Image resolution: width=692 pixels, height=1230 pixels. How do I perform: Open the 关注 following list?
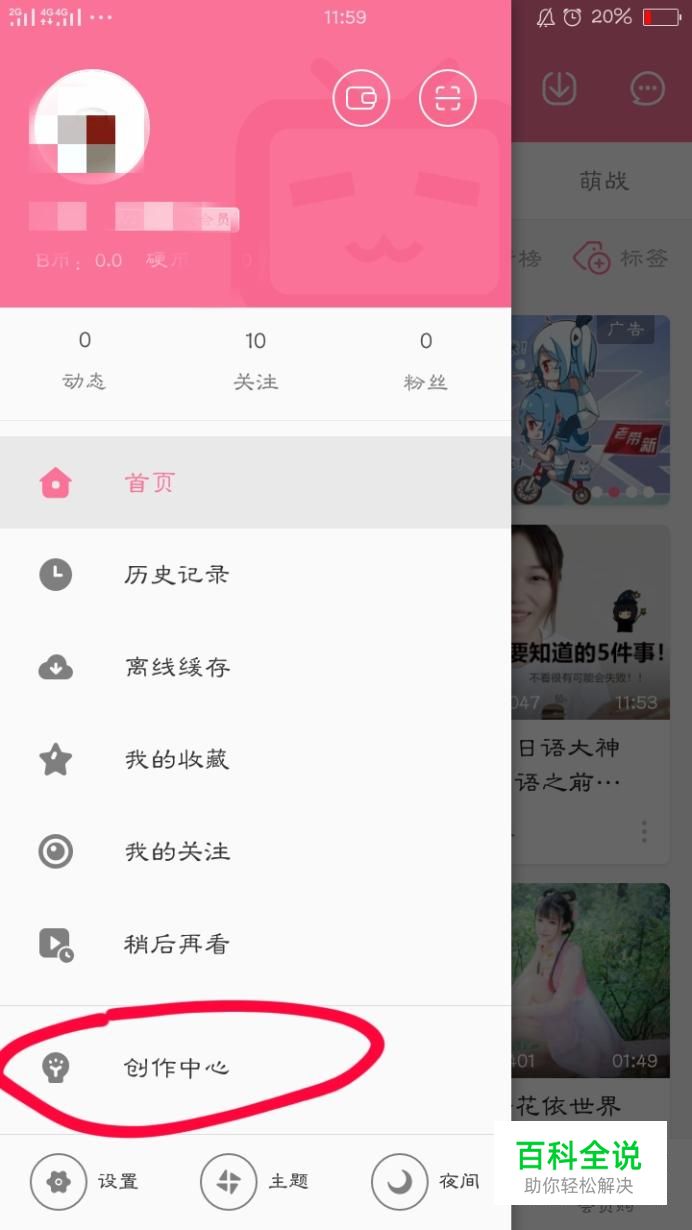click(255, 360)
